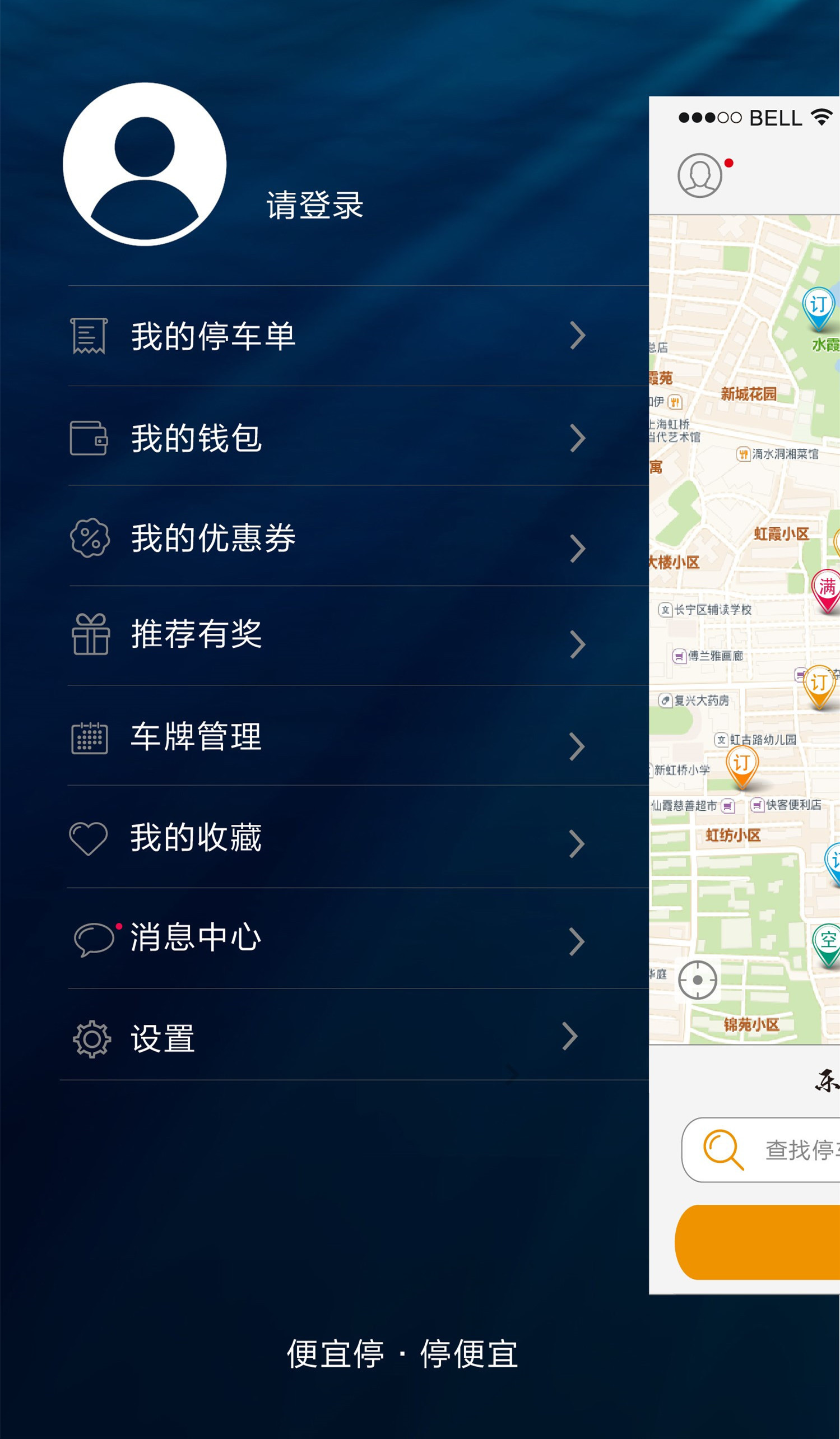Open 设置 settings
The image size is (840, 1439).
[x=328, y=1038]
